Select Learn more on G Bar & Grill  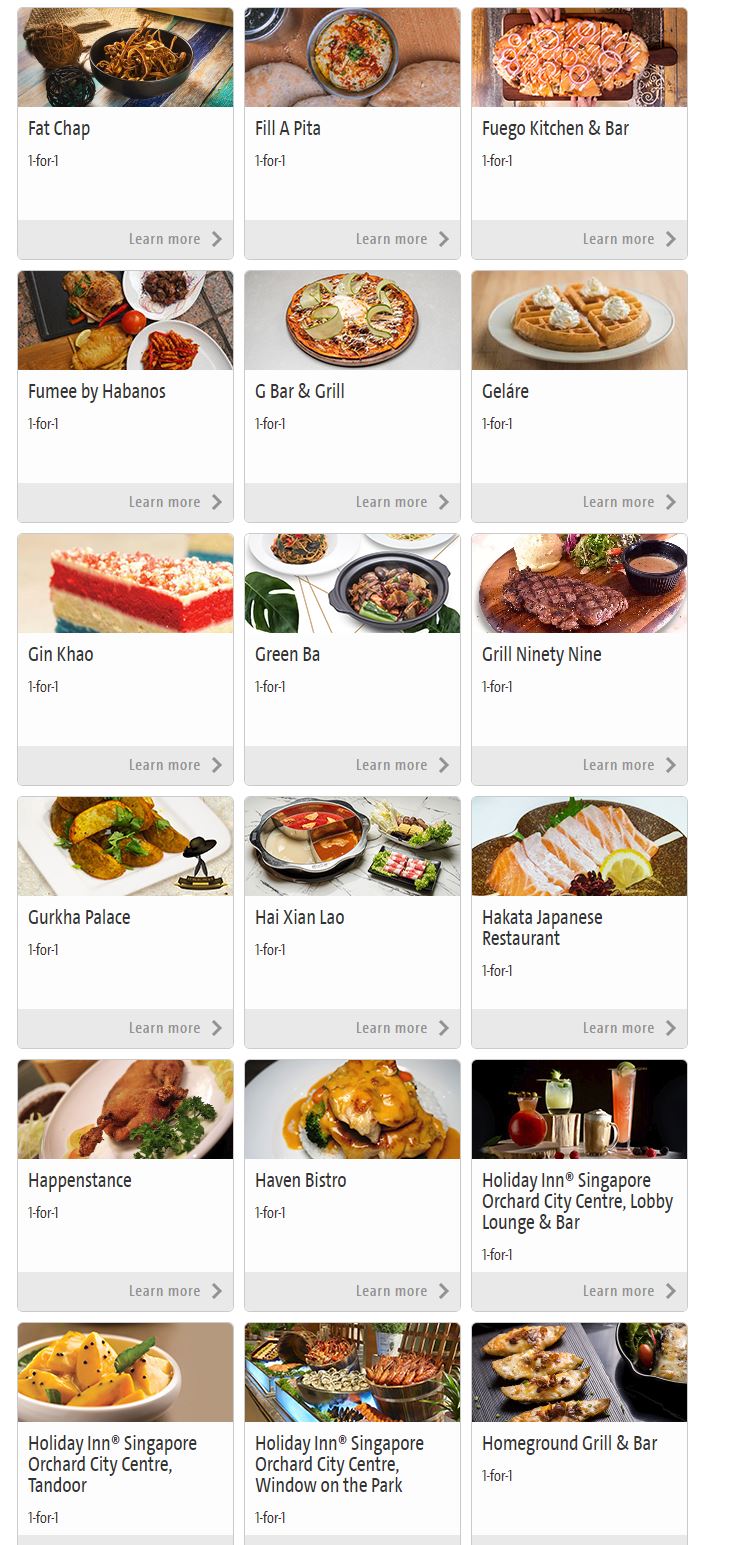(x=402, y=502)
